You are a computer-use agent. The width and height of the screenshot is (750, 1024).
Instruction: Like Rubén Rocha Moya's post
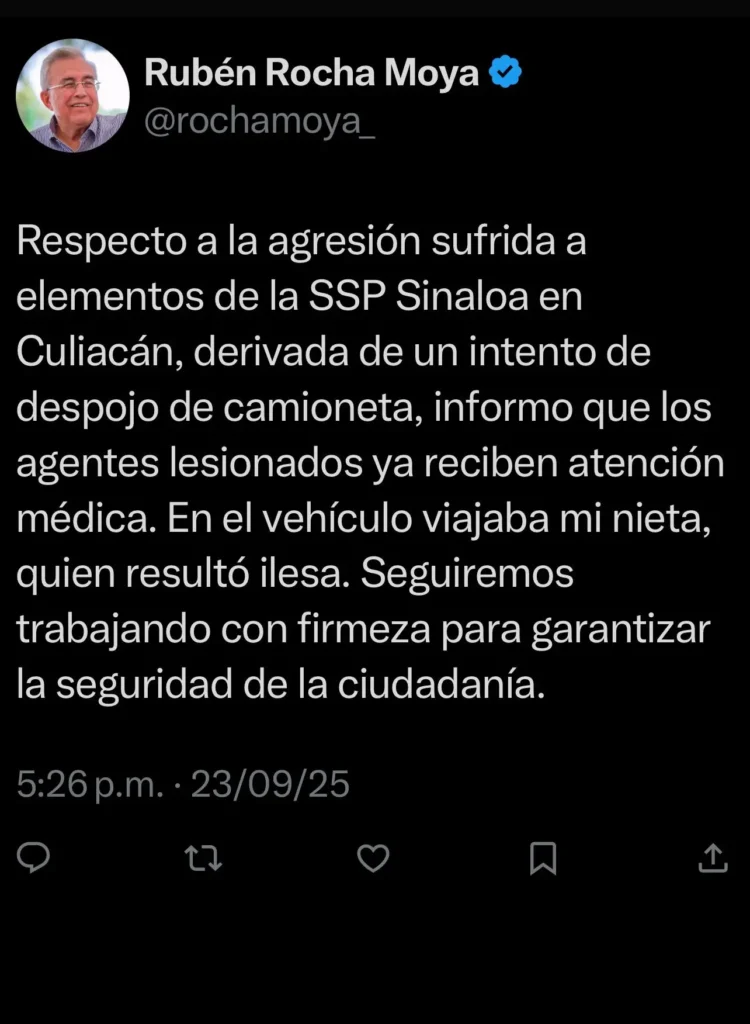coord(373,857)
